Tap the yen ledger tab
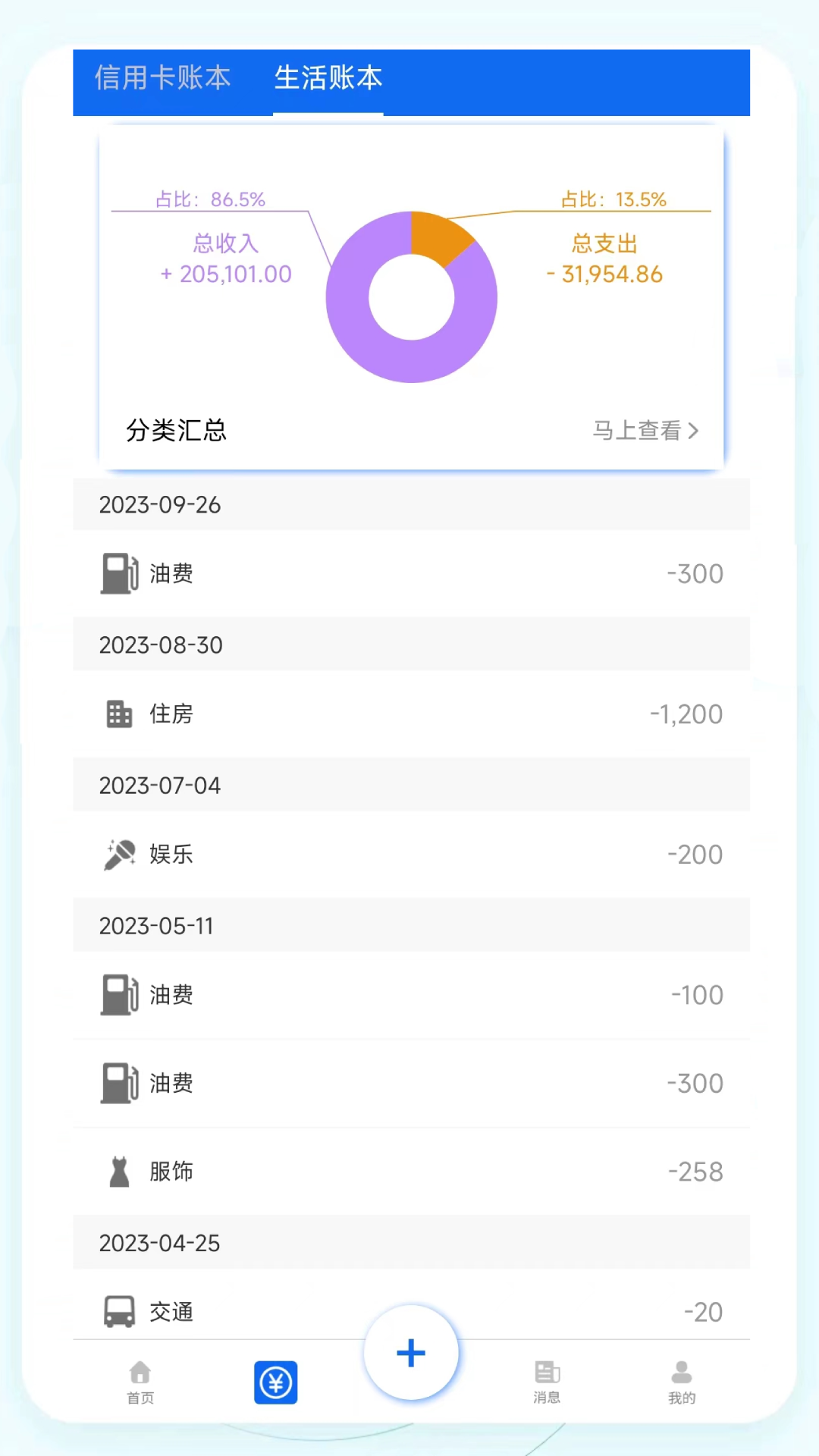The height and width of the screenshot is (1456, 819). point(275,1382)
